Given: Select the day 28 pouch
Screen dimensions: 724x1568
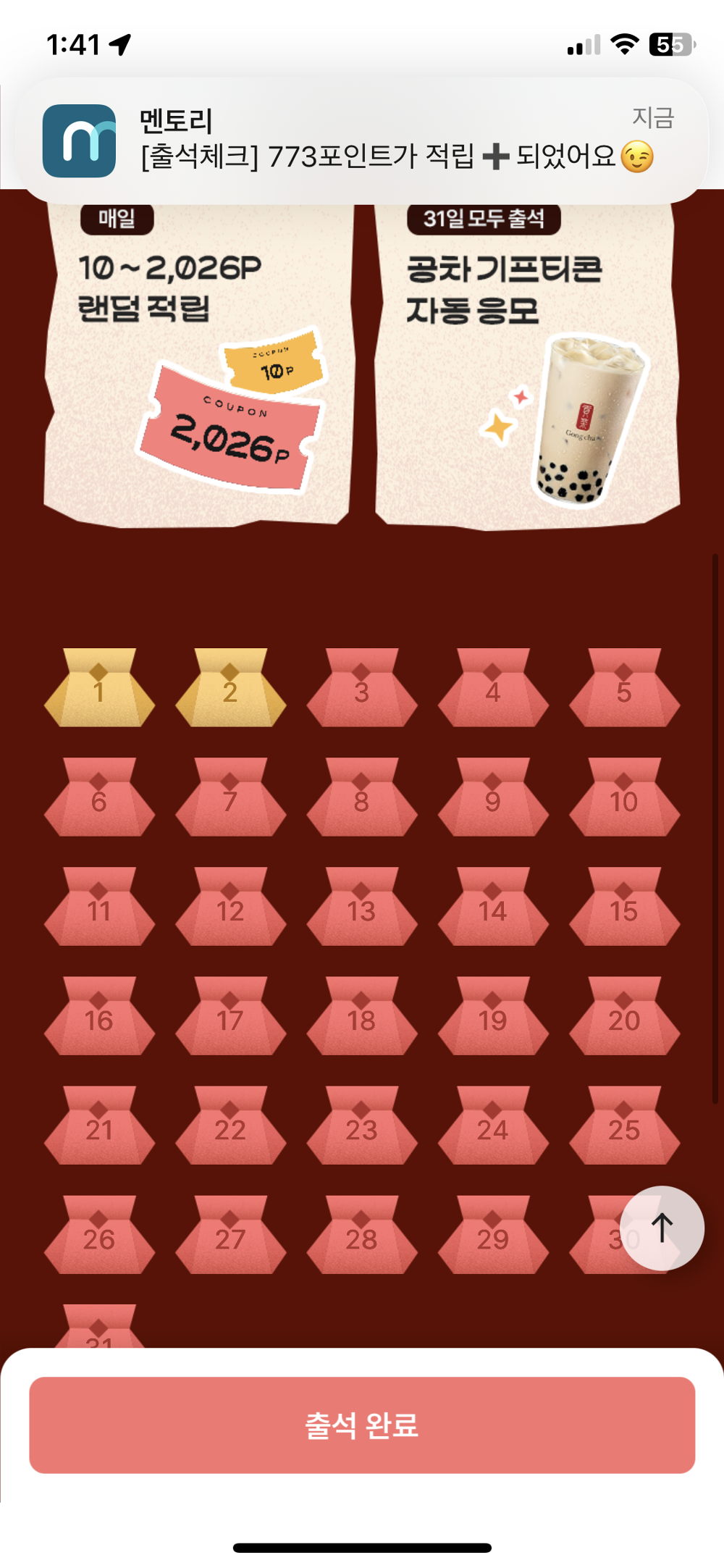Looking at the screenshot, I should click(x=361, y=1236).
